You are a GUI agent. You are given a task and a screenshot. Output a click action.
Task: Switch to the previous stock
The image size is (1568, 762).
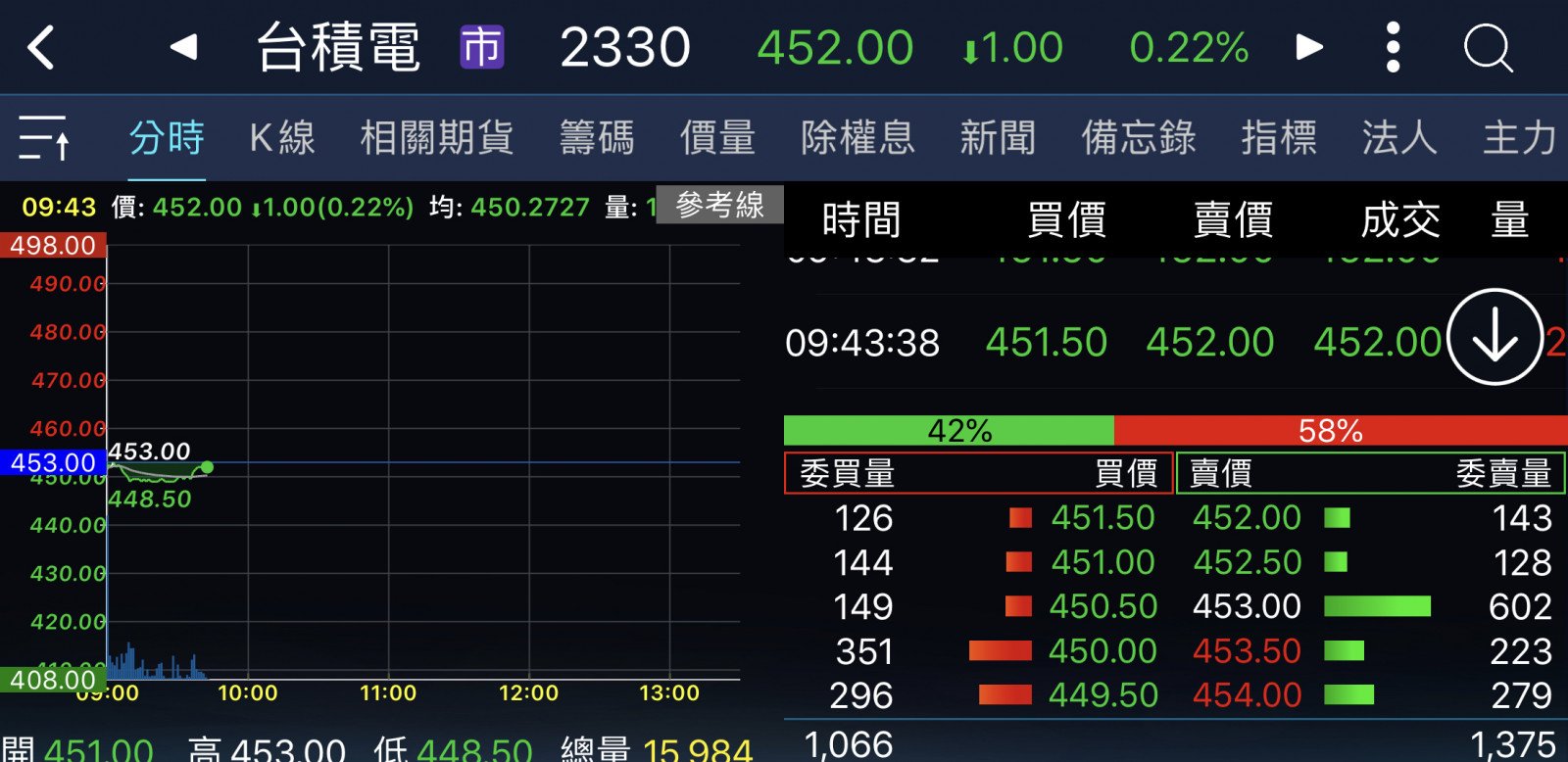click(183, 47)
